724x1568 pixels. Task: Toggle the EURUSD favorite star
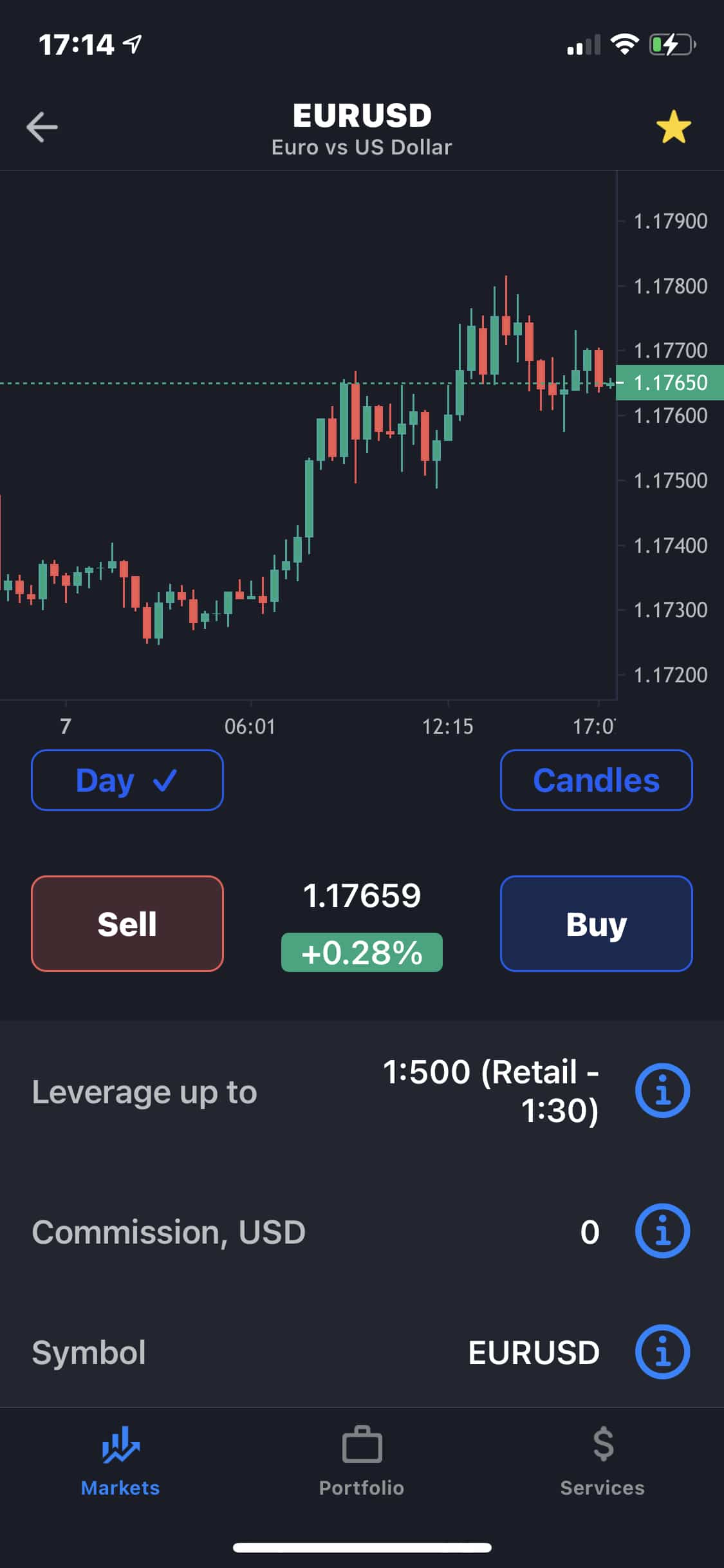(673, 127)
